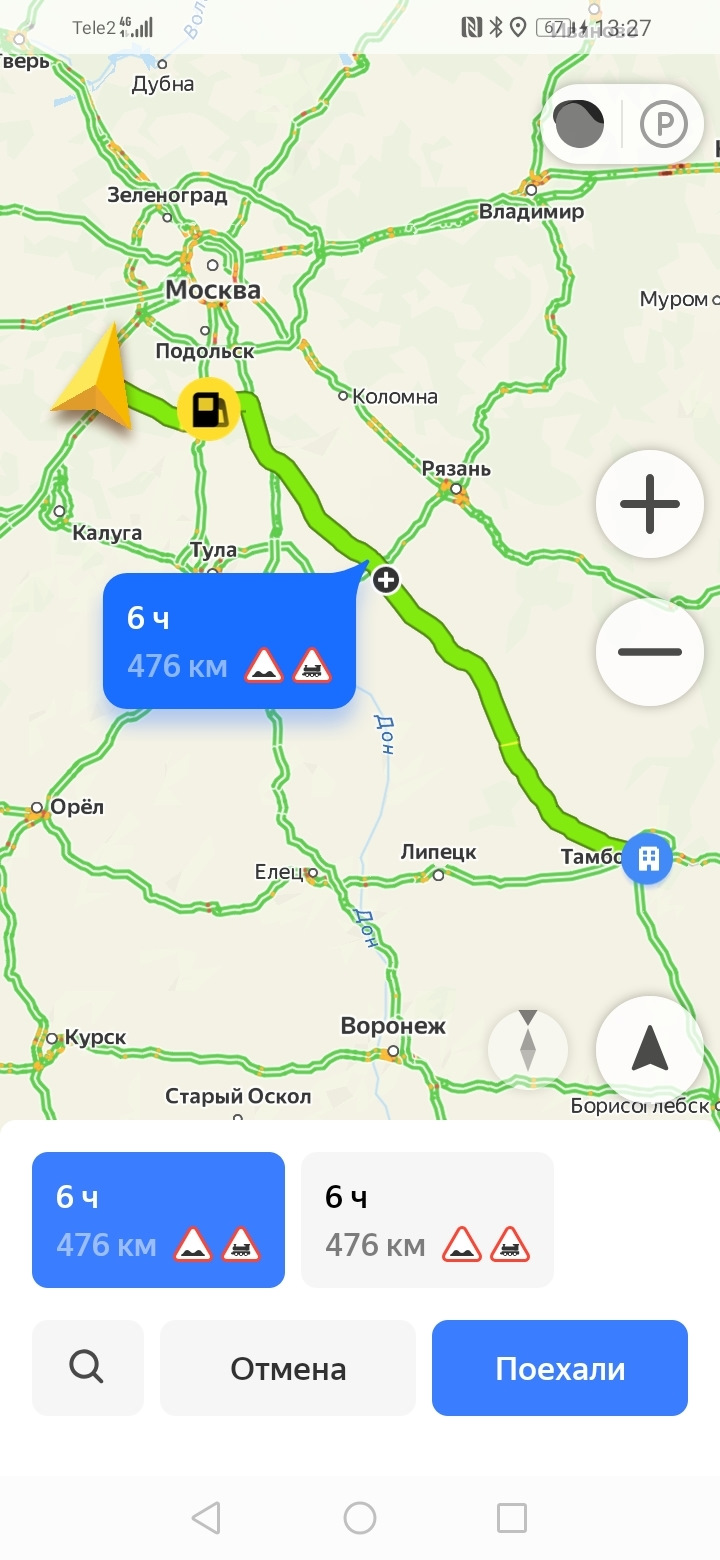Zoom out with the minus button
720x1560 pixels.
650,652
